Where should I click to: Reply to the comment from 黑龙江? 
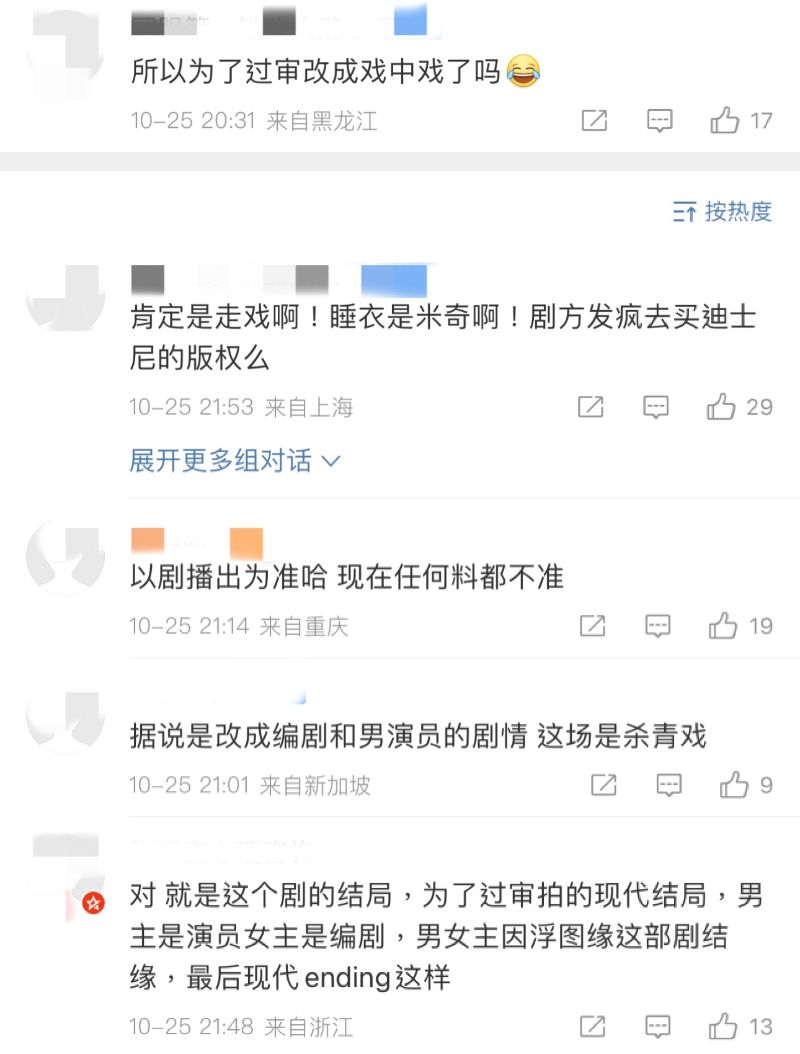point(659,121)
